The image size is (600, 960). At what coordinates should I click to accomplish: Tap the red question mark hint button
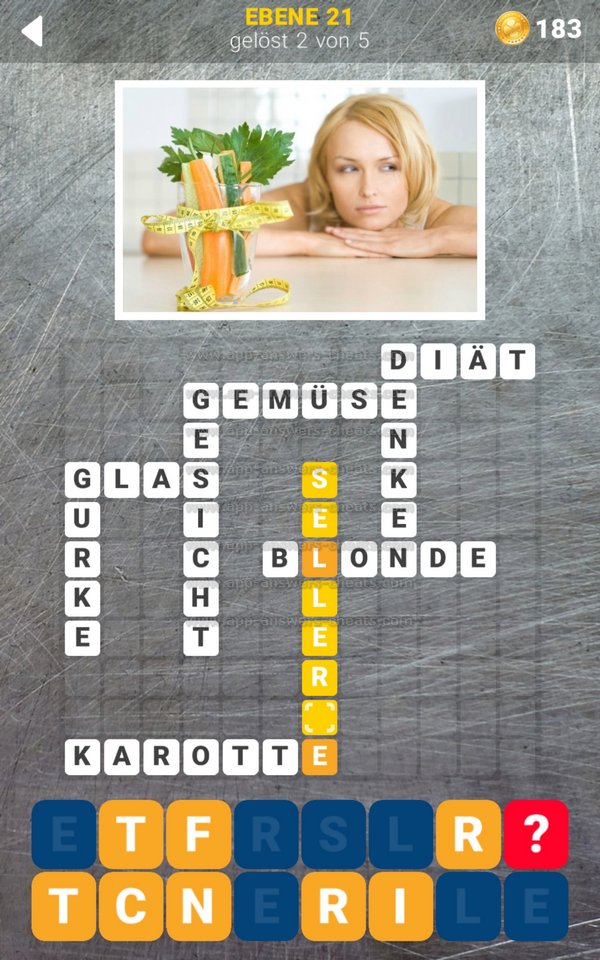[x=536, y=834]
